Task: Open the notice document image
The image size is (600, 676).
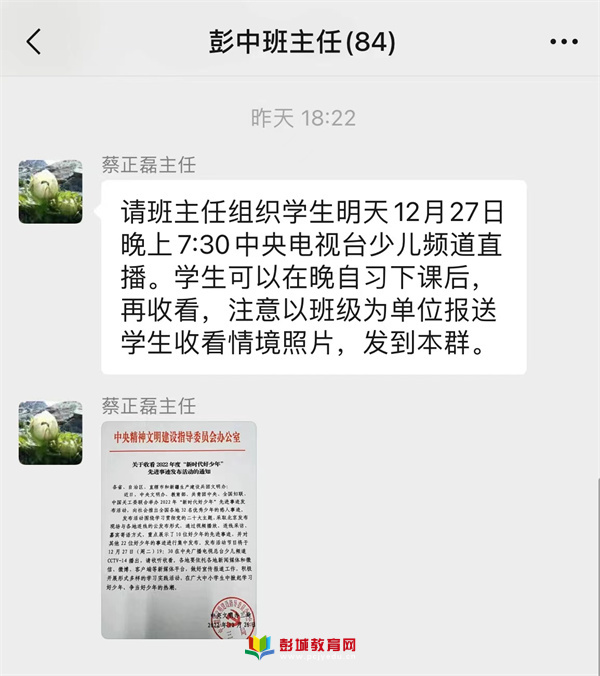Action: click(x=178, y=529)
